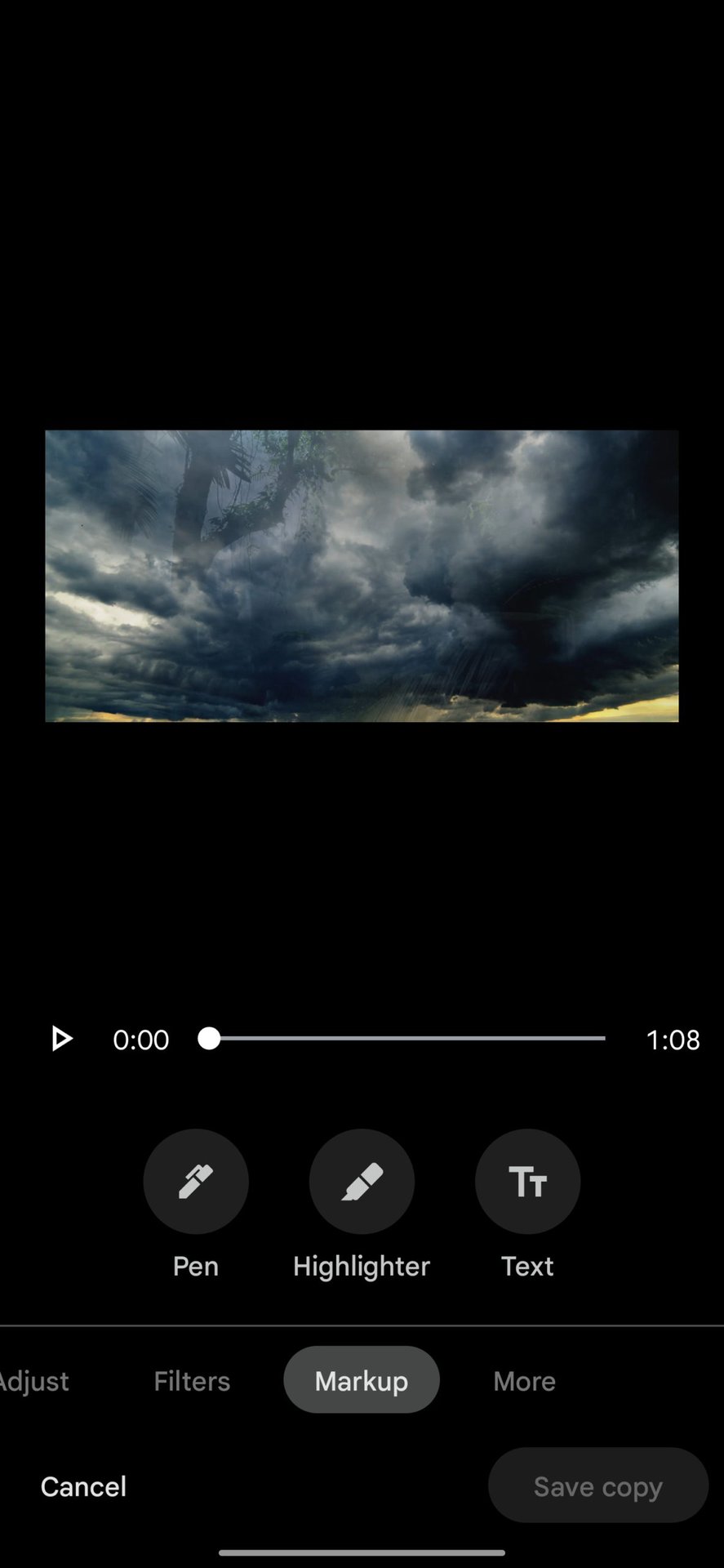Add Text to the video

click(x=527, y=1181)
